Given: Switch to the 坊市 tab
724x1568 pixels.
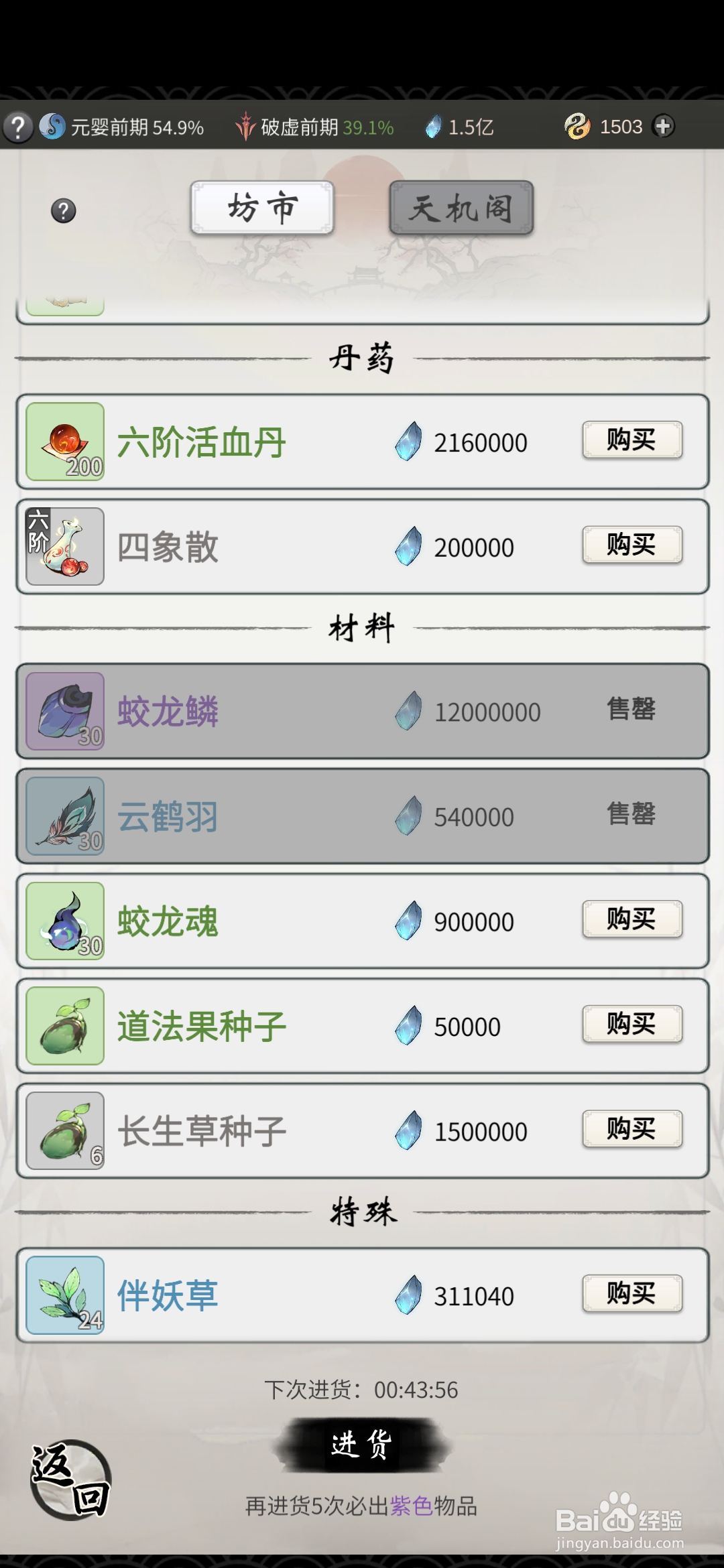Looking at the screenshot, I should click(261, 208).
